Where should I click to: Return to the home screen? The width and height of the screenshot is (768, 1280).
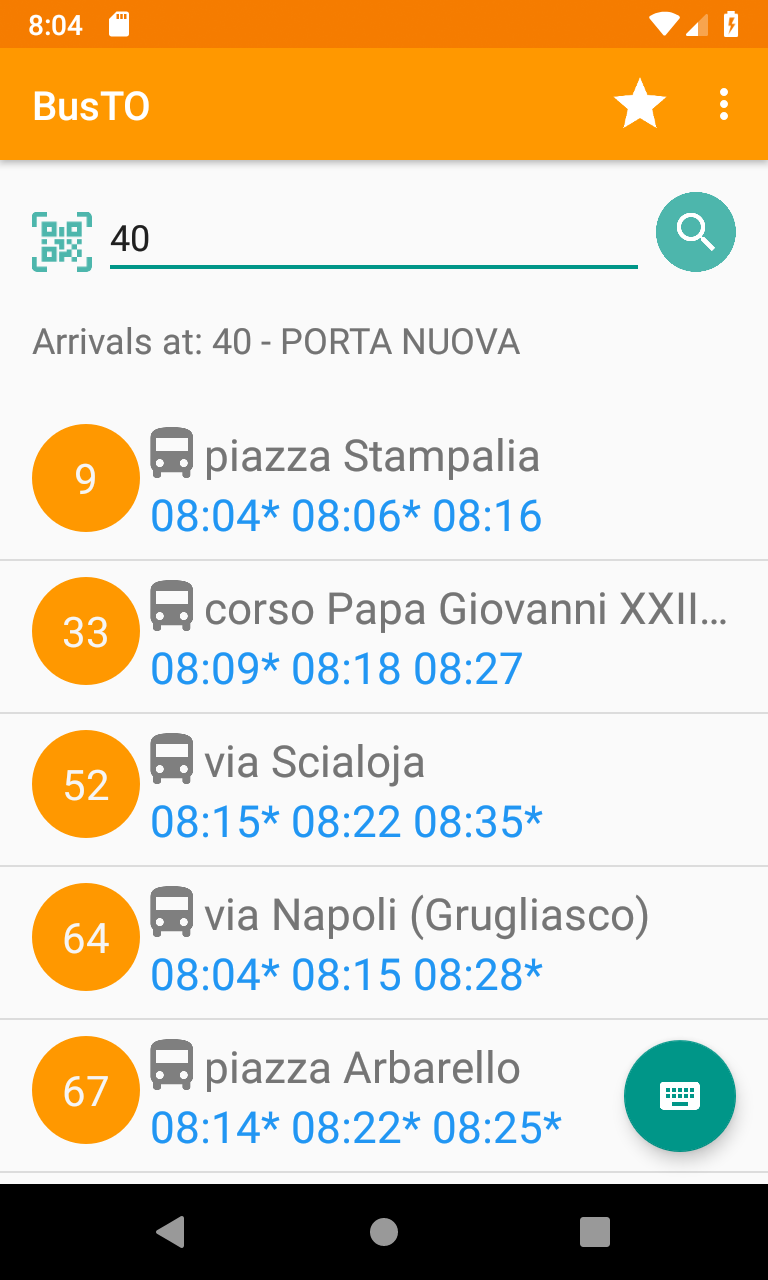click(384, 1232)
